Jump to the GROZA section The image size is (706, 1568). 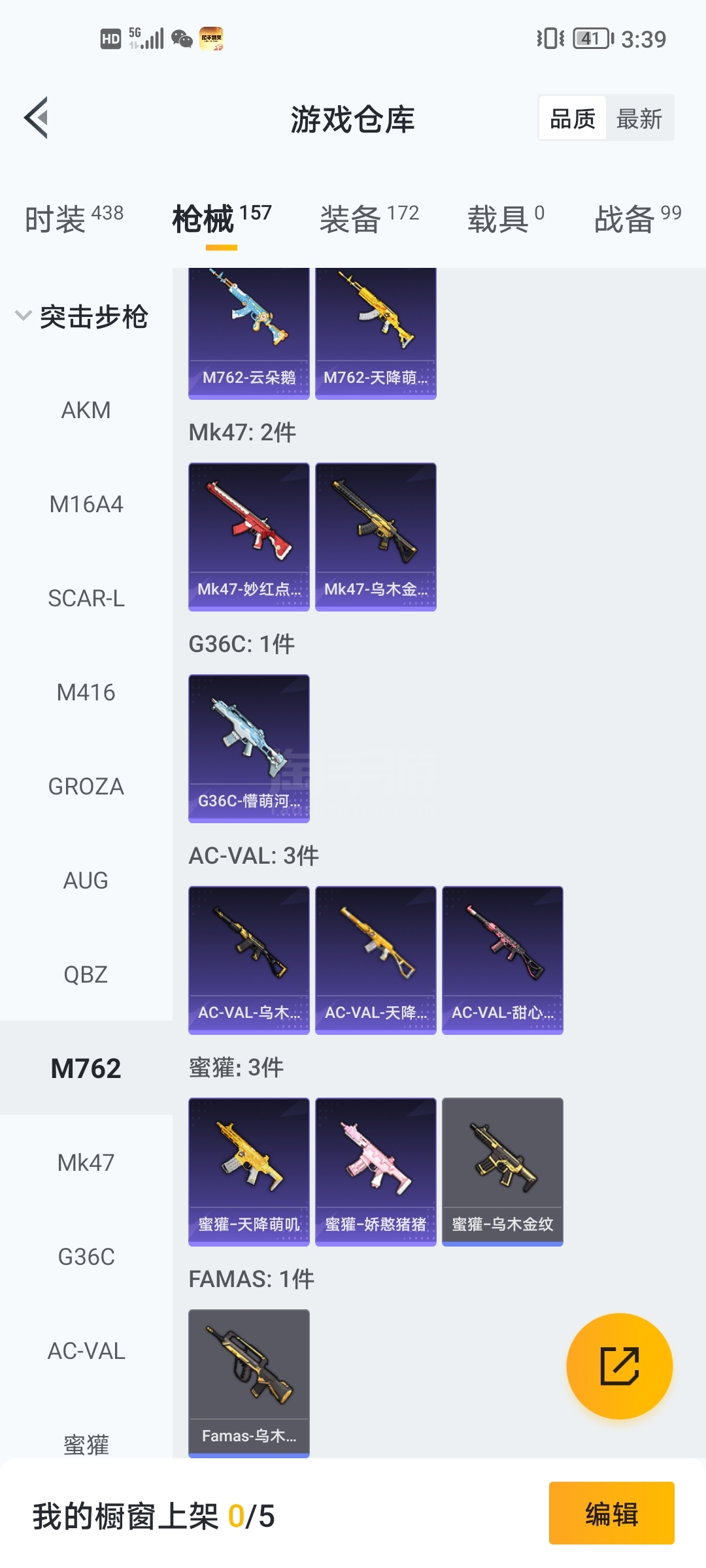pyautogui.click(x=86, y=787)
